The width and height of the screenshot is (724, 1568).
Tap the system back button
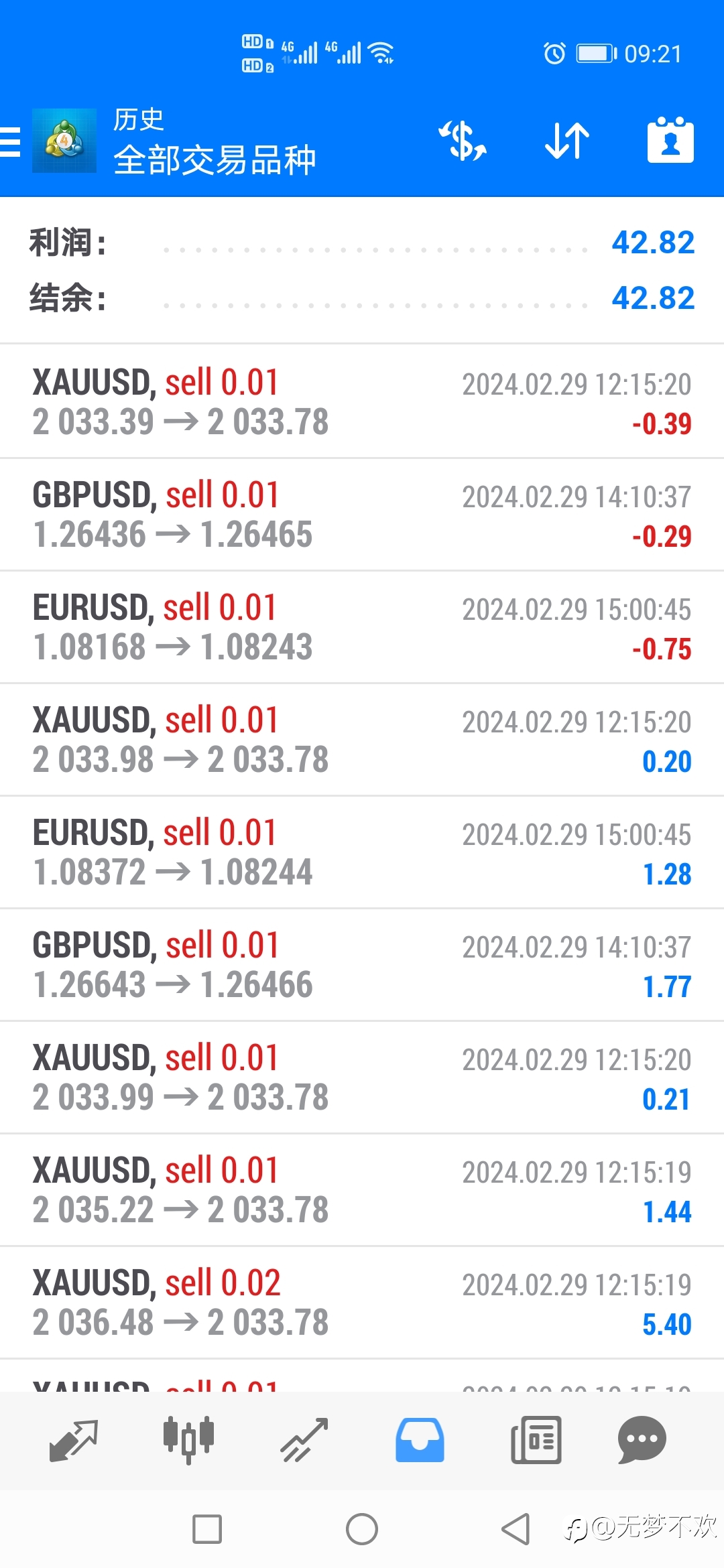click(x=516, y=1529)
